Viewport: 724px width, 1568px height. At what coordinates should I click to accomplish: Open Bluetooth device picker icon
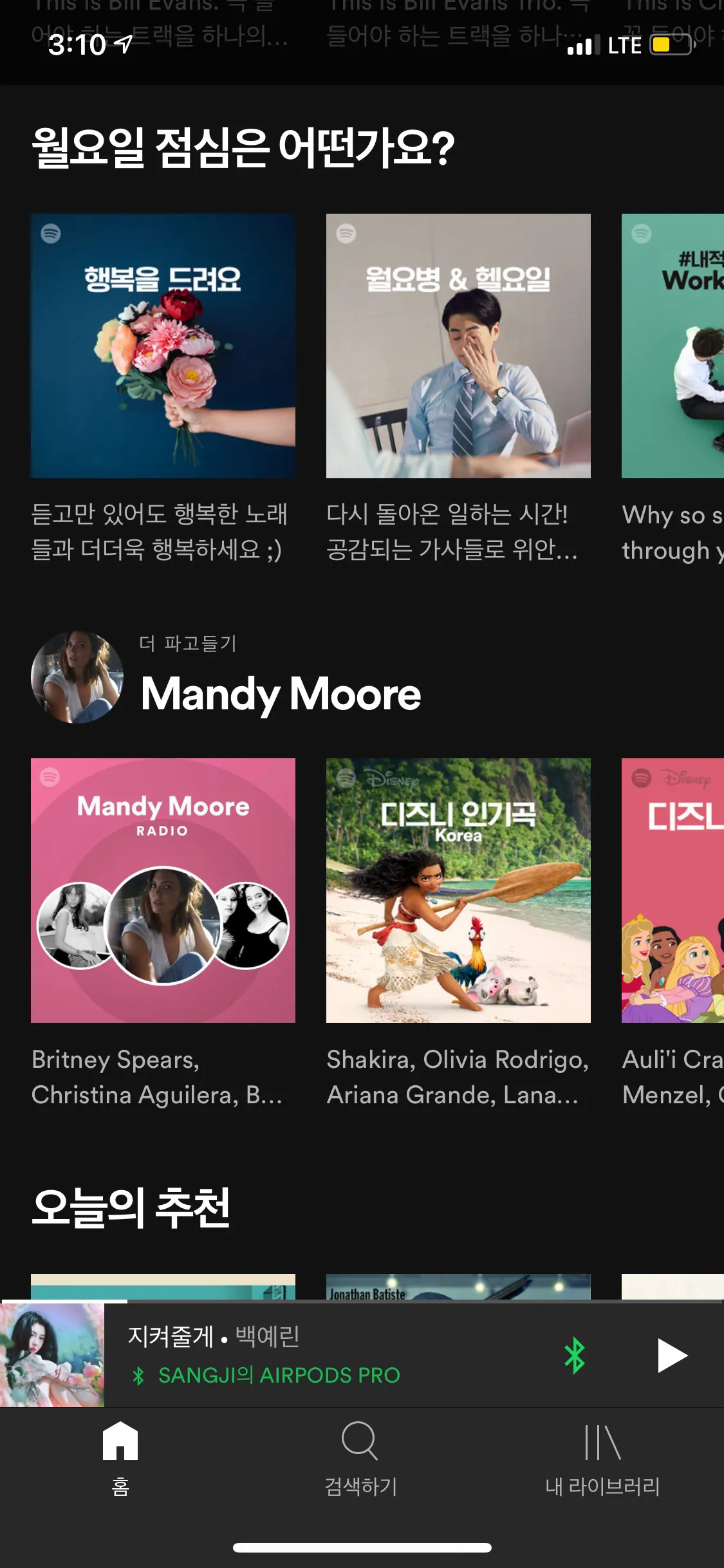574,1355
